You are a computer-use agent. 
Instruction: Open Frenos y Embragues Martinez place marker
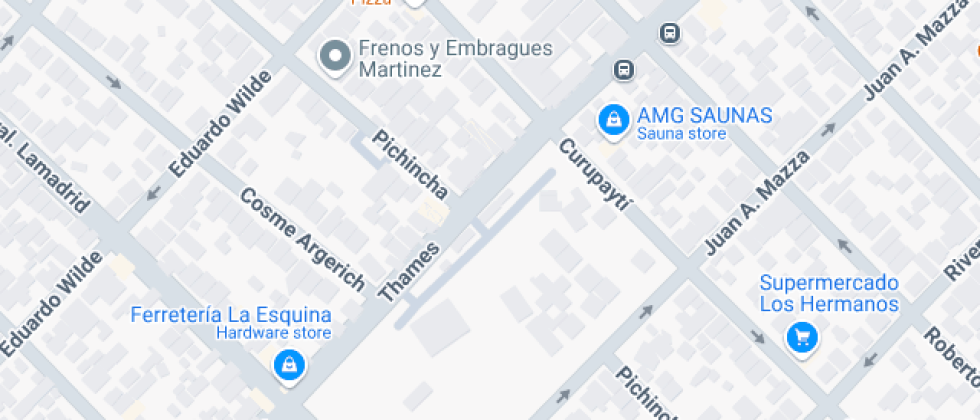tap(334, 55)
